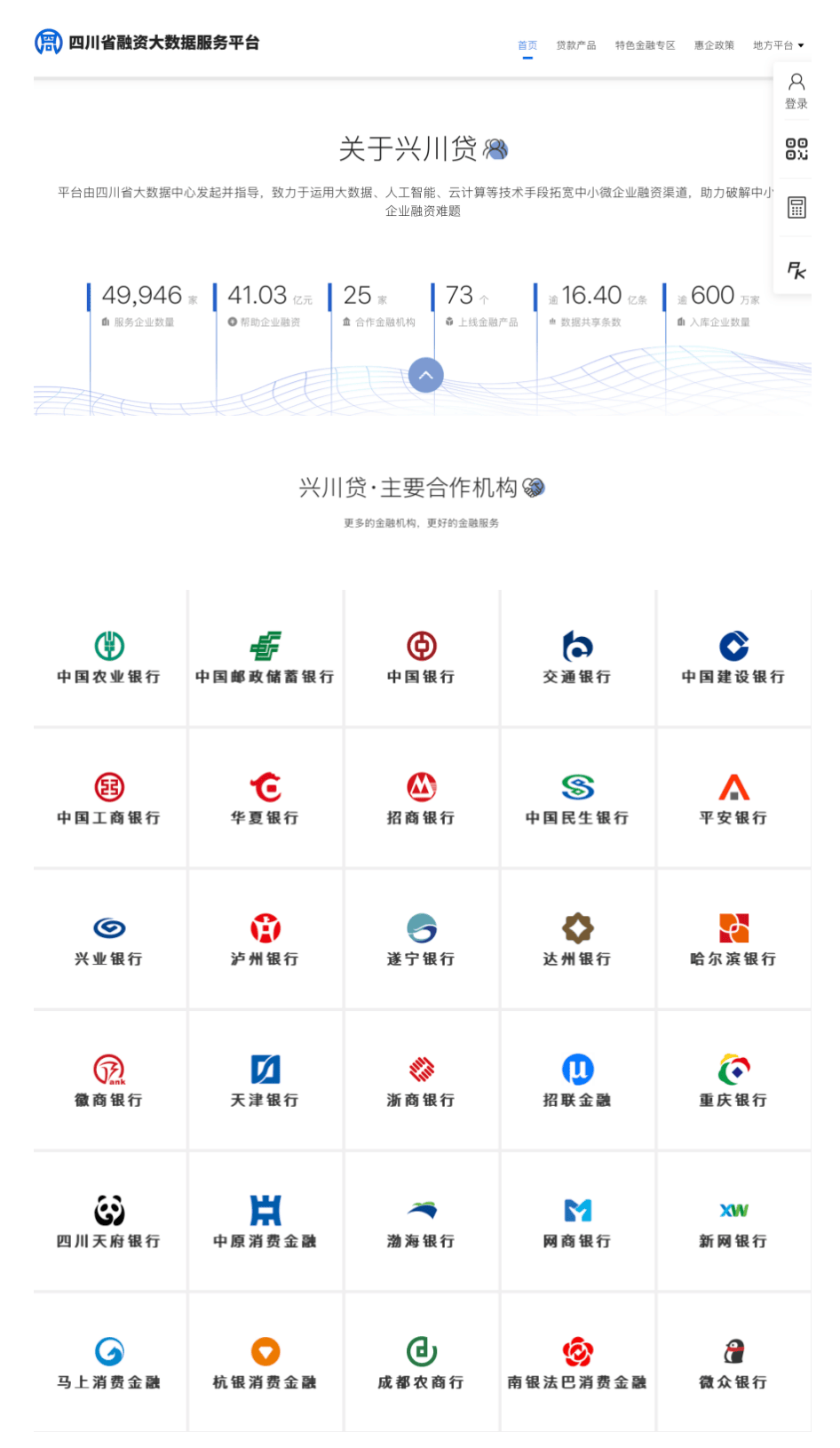Expand the 地方平台 dropdown

778,45
